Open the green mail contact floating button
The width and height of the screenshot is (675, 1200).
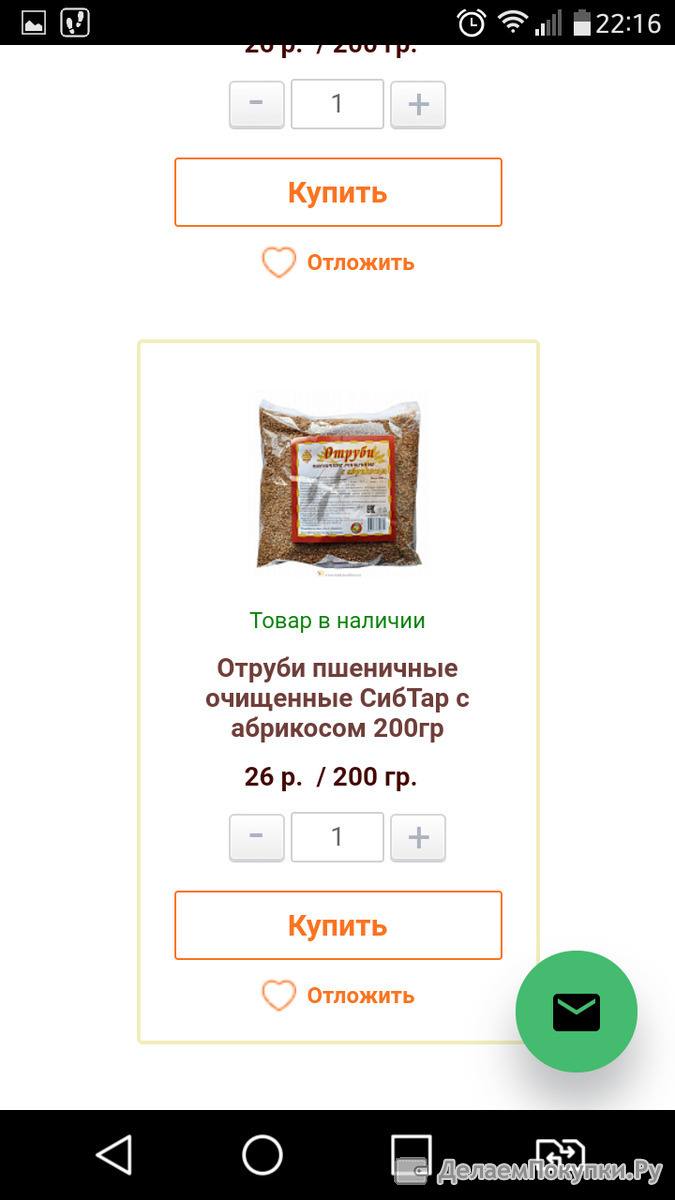point(576,1012)
